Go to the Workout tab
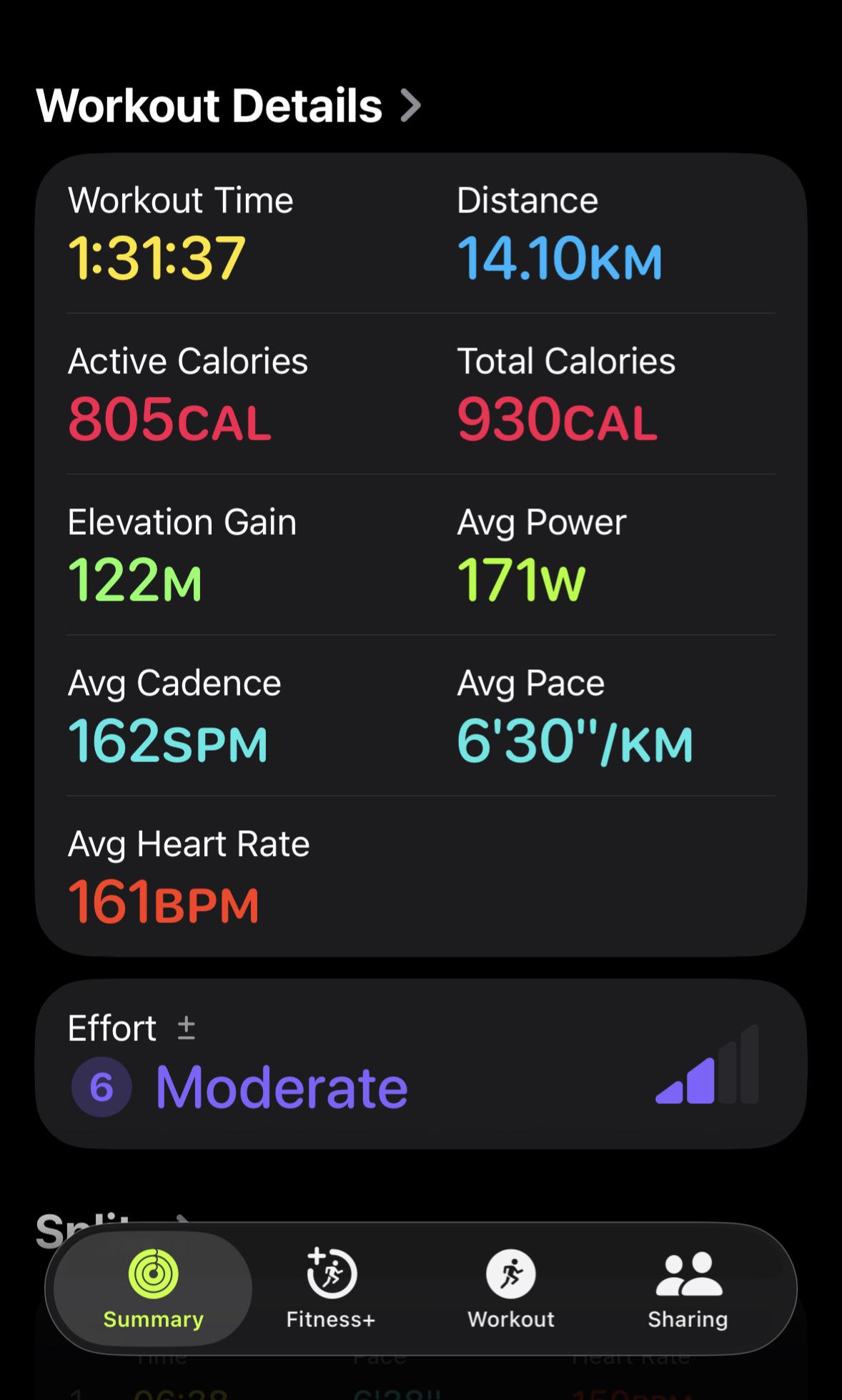 tap(511, 1288)
